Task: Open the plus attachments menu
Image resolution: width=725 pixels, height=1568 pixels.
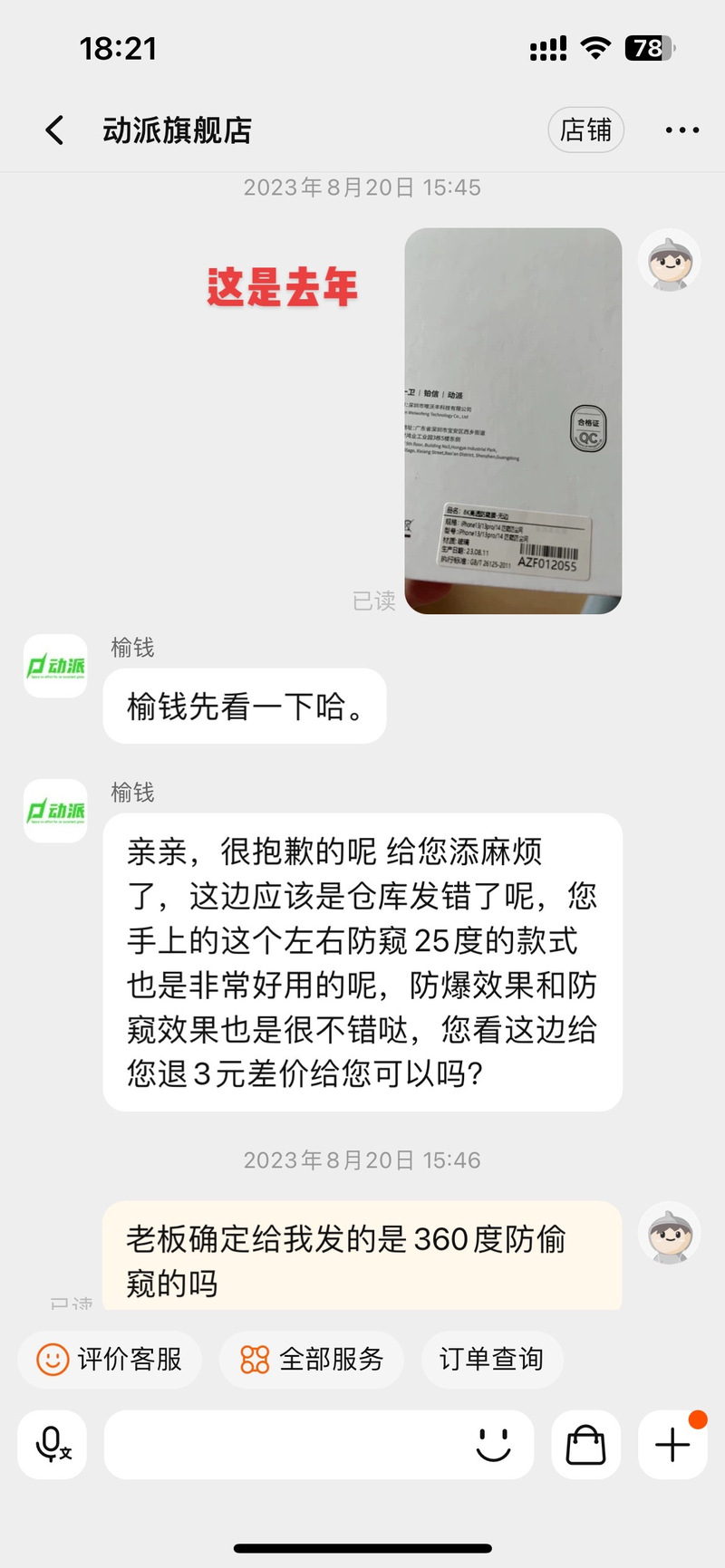Action: (x=672, y=1445)
